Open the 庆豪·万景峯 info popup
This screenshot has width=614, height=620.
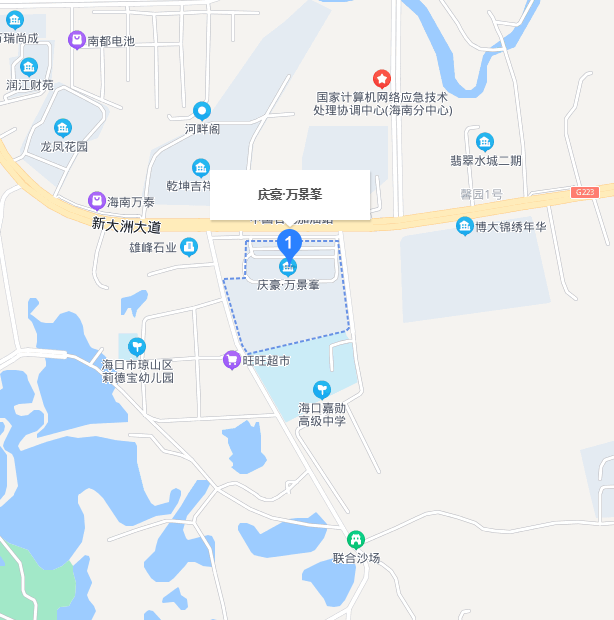tap(290, 194)
